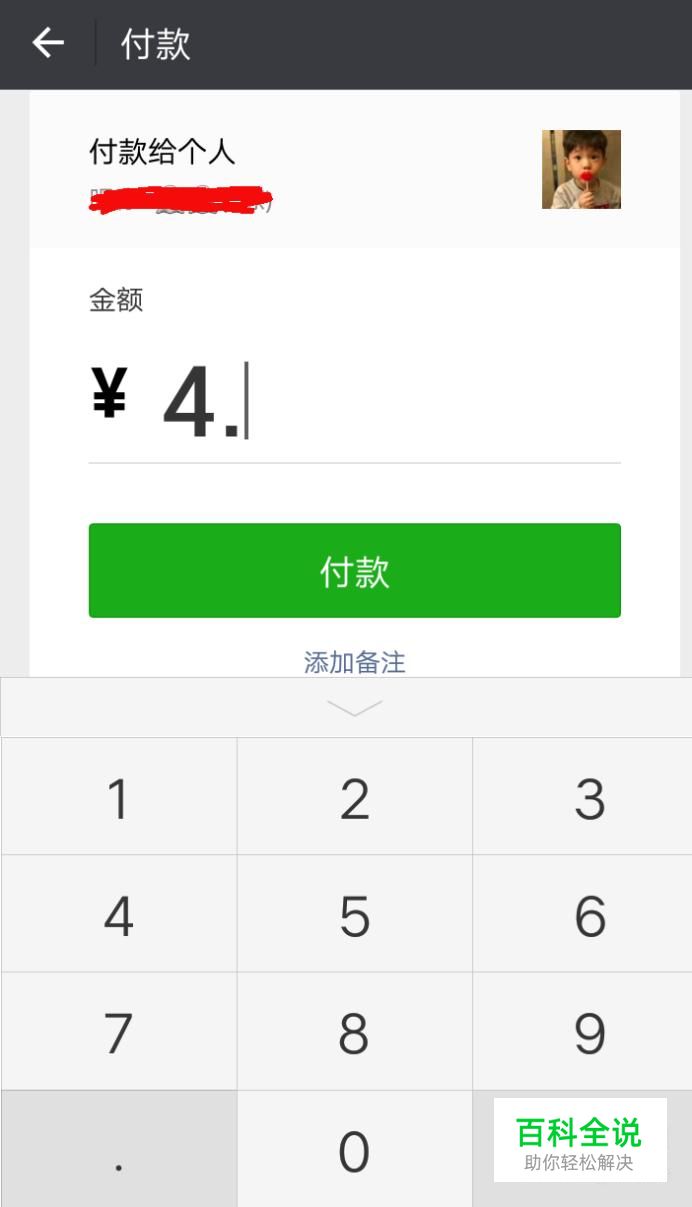The image size is (692, 1207).
Task: Tap the 8 key
Action: pos(355,1032)
